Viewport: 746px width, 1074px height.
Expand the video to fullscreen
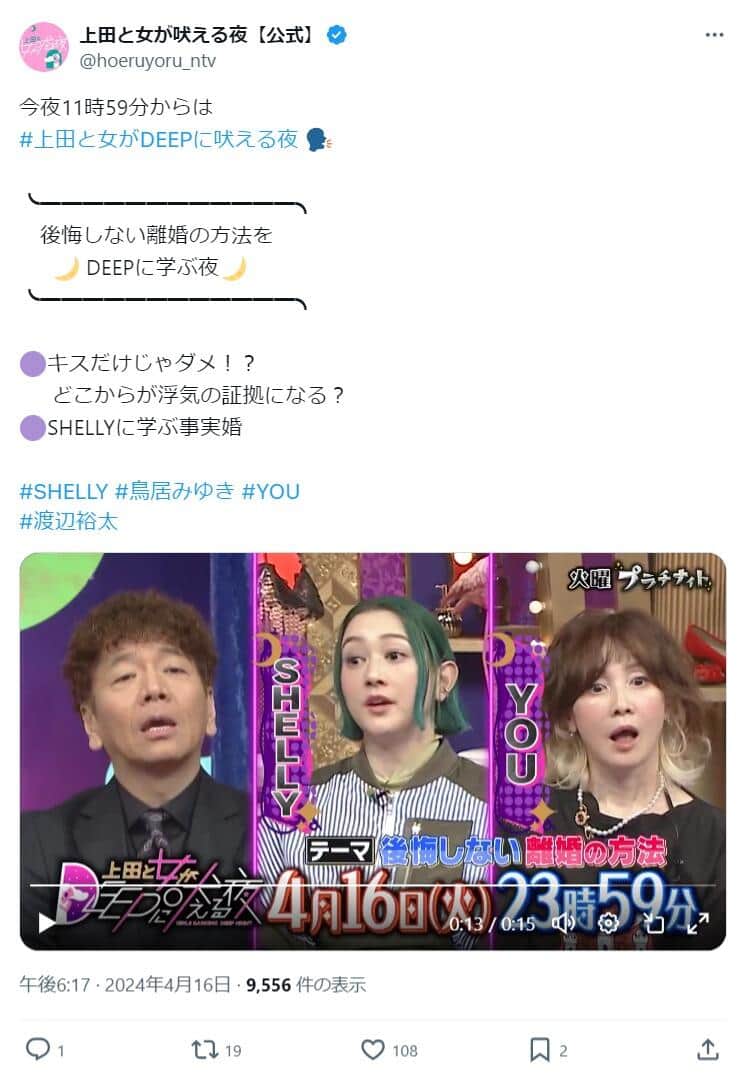point(698,923)
